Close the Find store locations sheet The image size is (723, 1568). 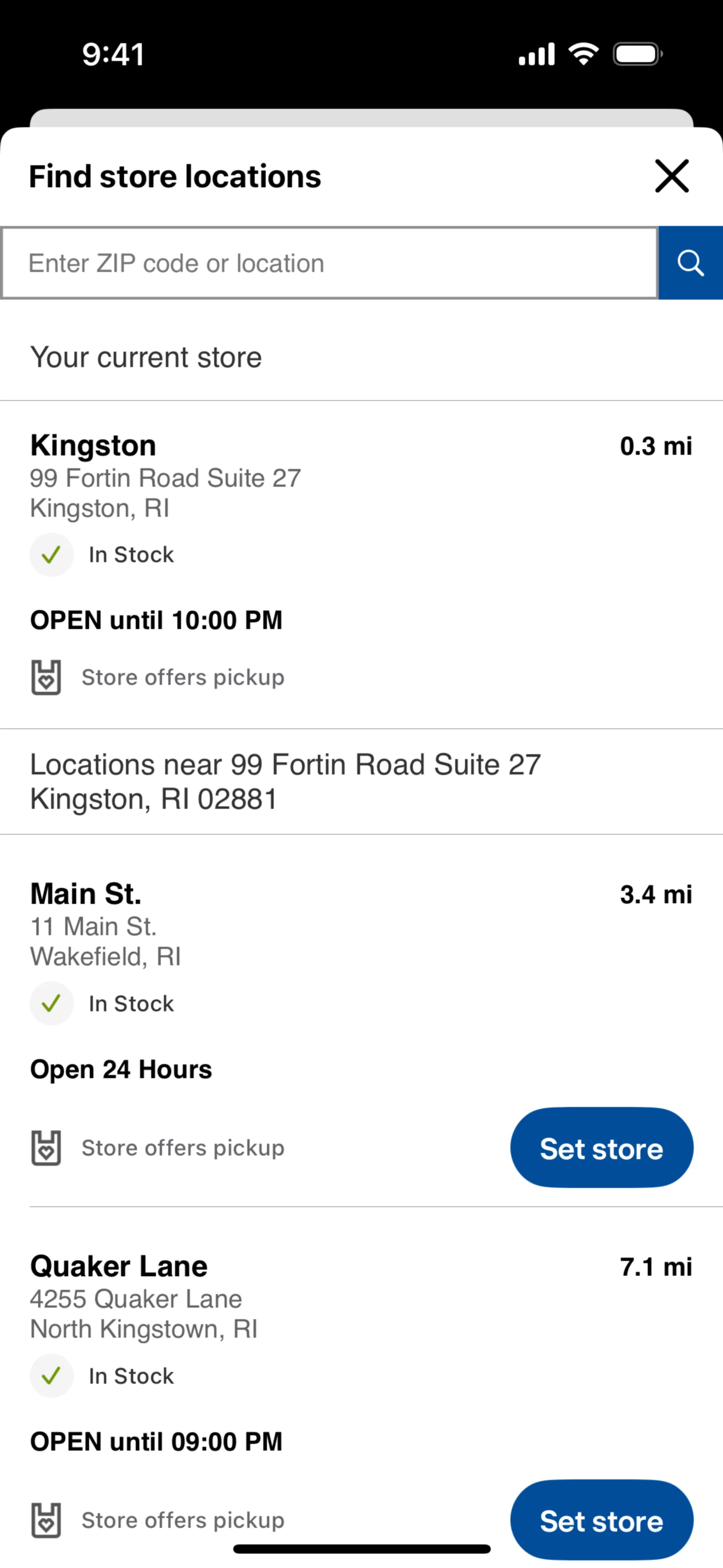(x=671, y=177)
